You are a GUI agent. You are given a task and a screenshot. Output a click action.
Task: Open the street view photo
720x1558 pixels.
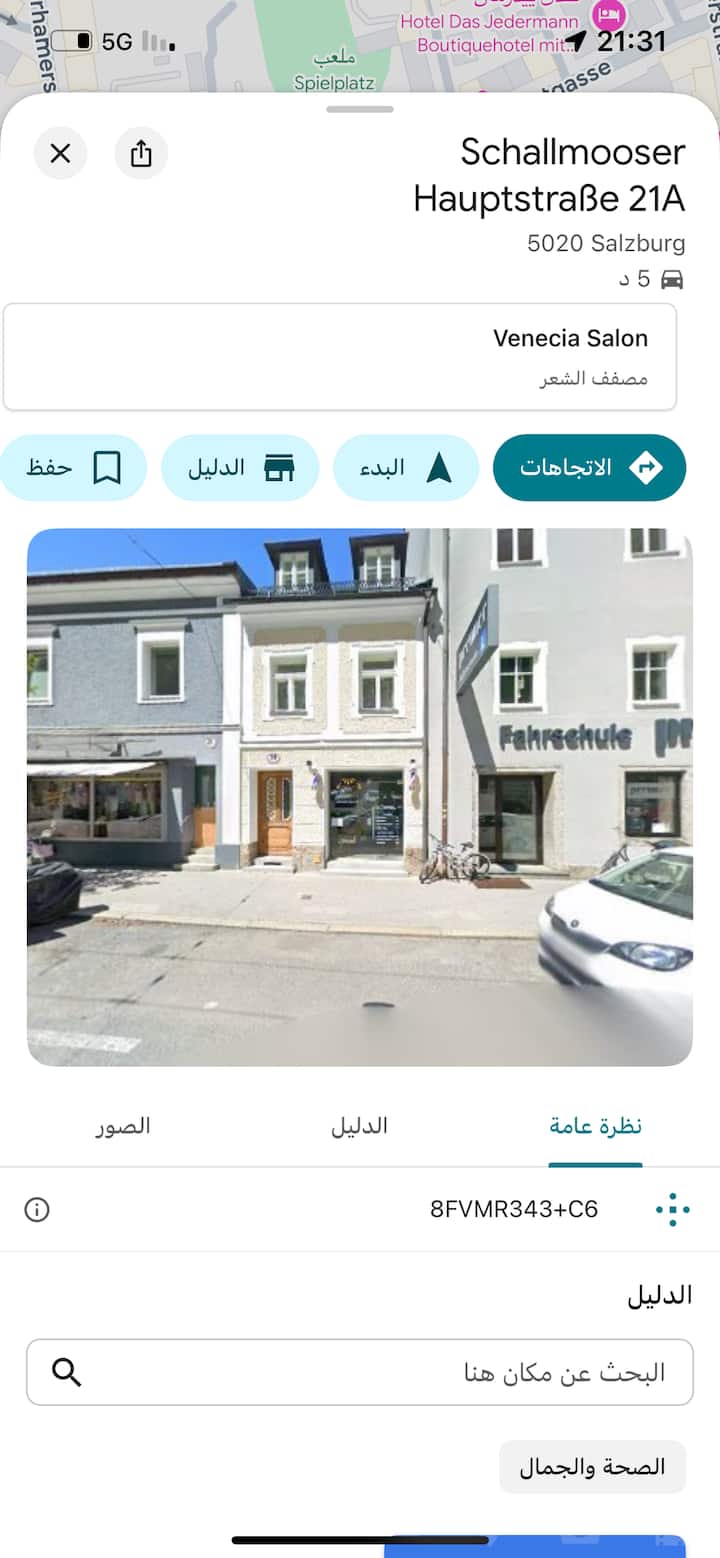[360, 796]
